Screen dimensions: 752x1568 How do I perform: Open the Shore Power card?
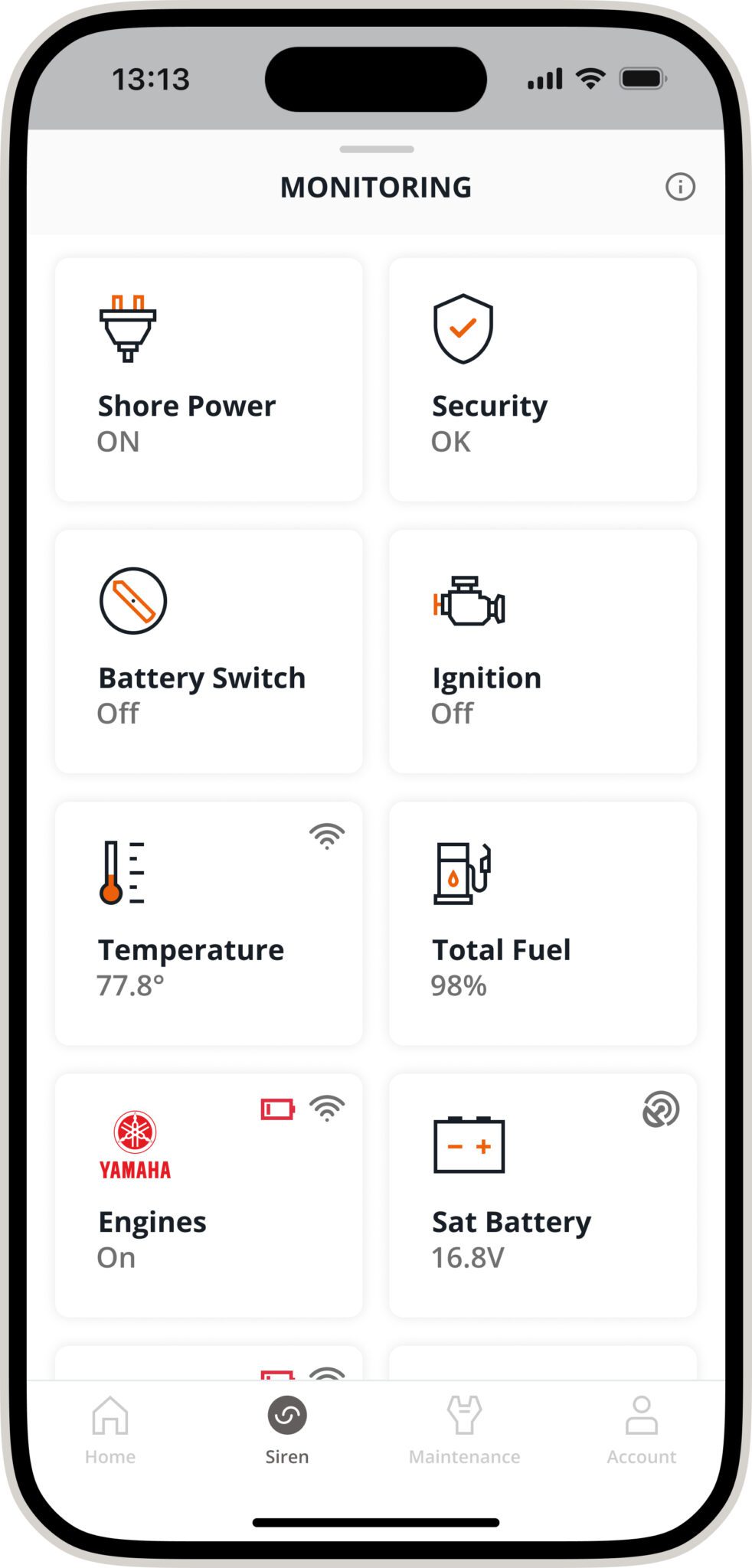pos(208,380)
